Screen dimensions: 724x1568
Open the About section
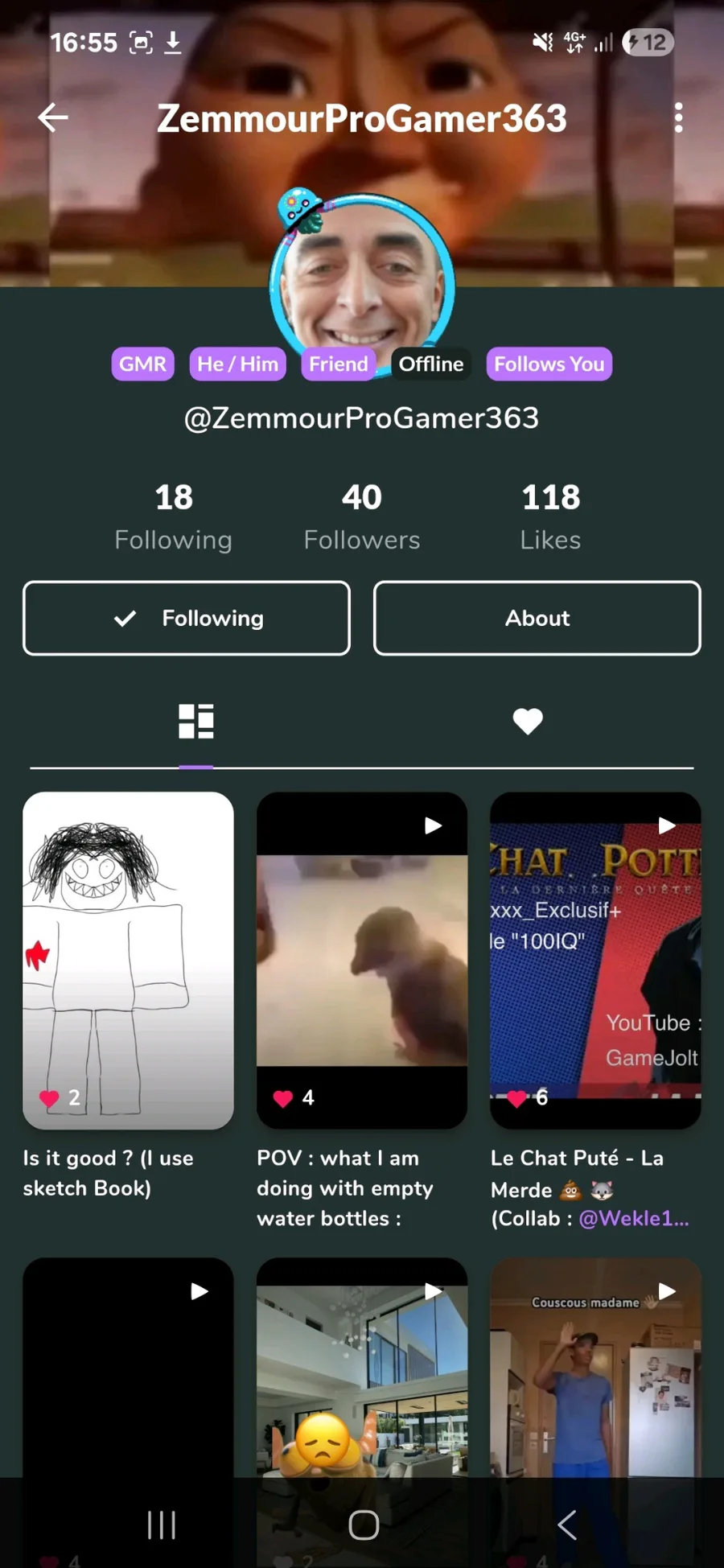(537, 618)
